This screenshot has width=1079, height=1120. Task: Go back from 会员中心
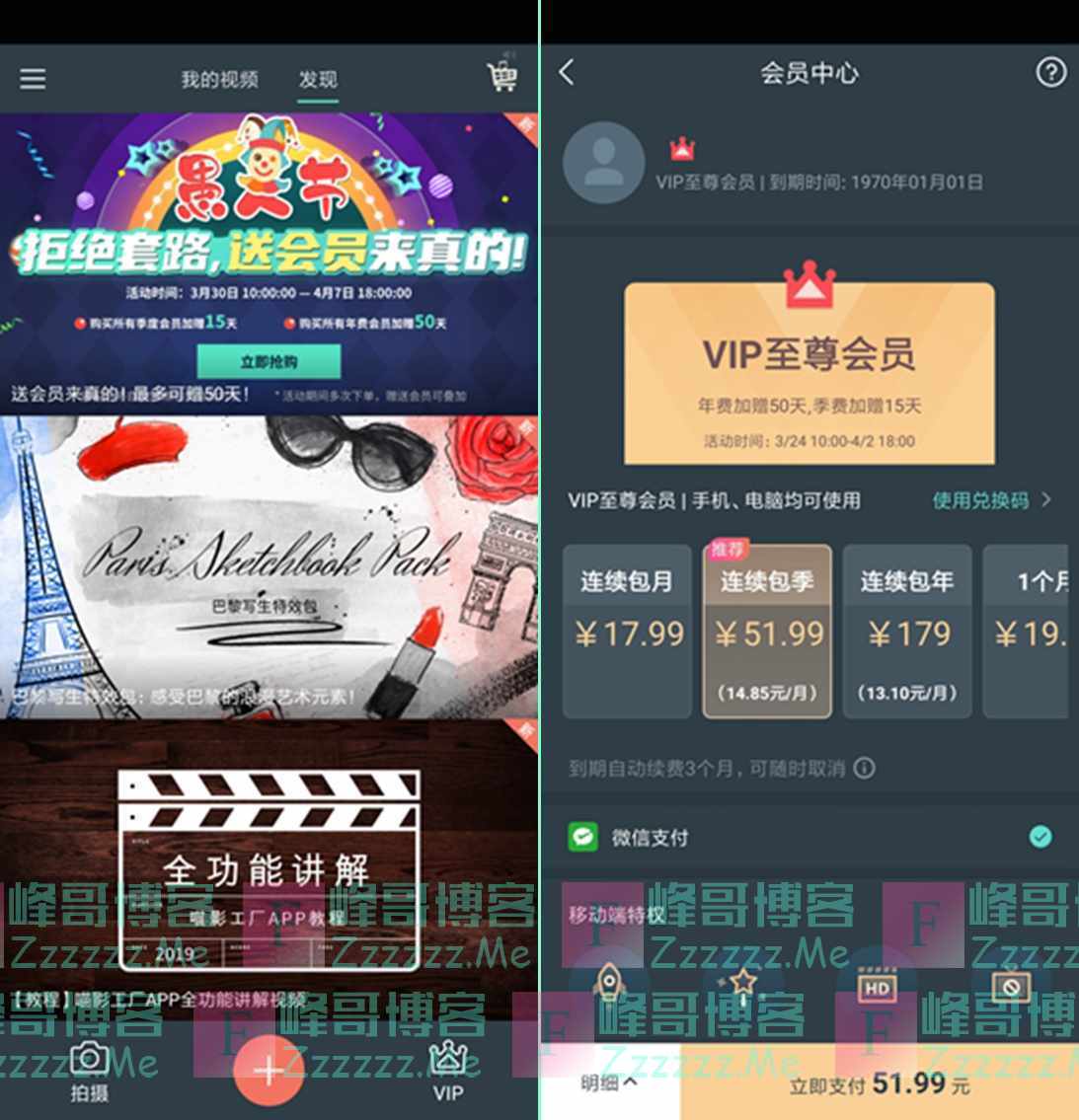point(567,72)
